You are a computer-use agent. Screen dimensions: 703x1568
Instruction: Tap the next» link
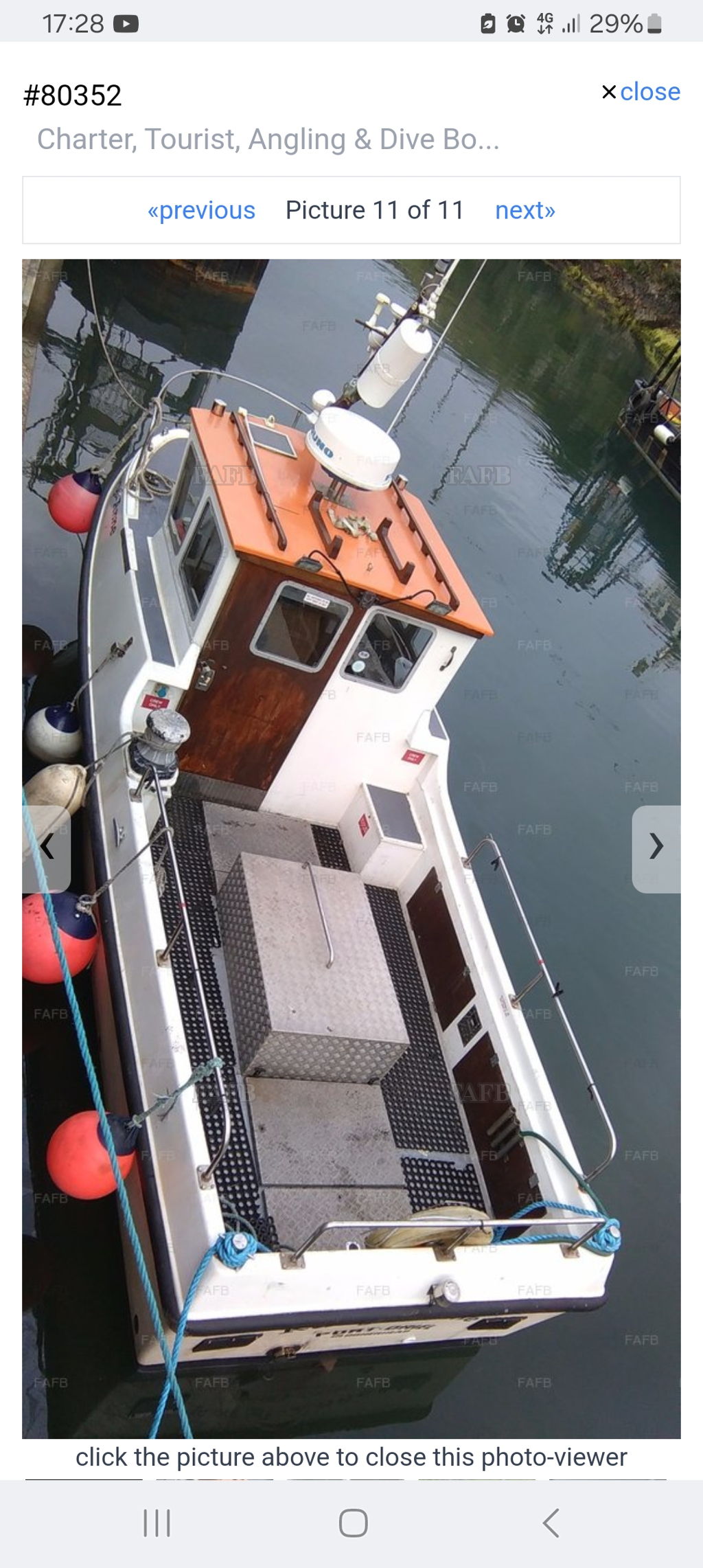point(525,210)
